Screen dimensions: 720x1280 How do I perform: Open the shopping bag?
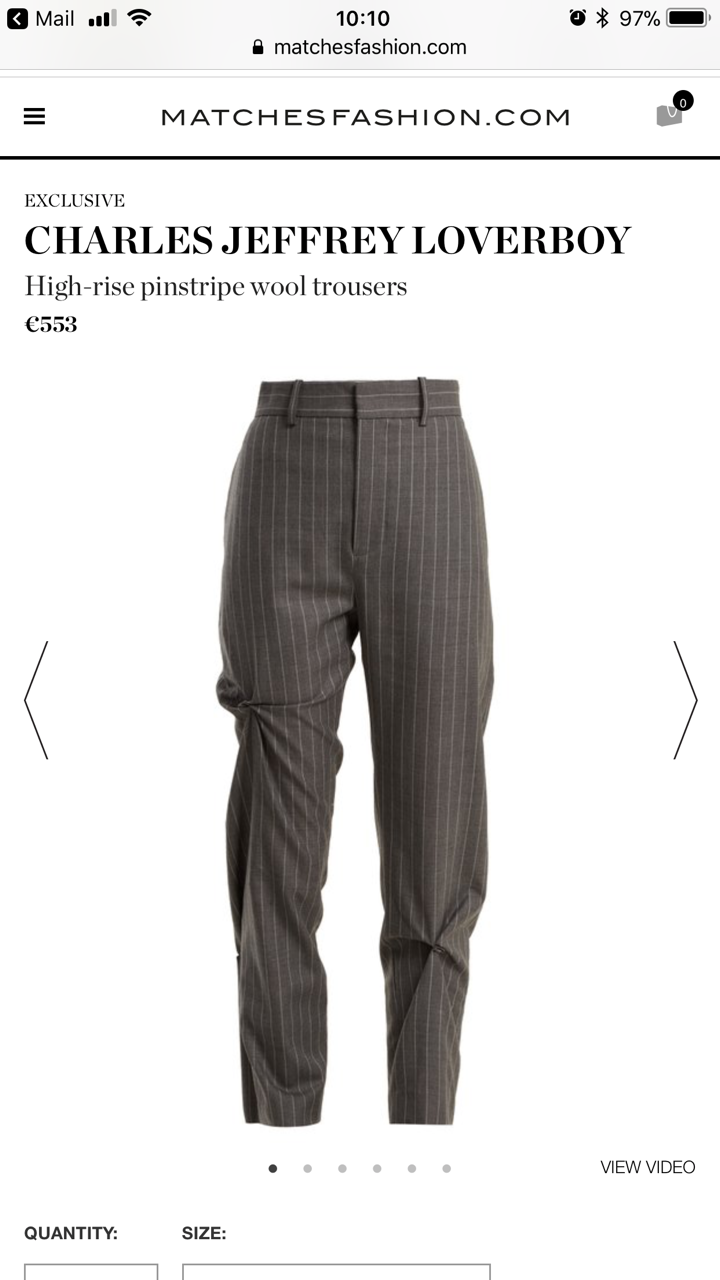click(x=670, y=115)
